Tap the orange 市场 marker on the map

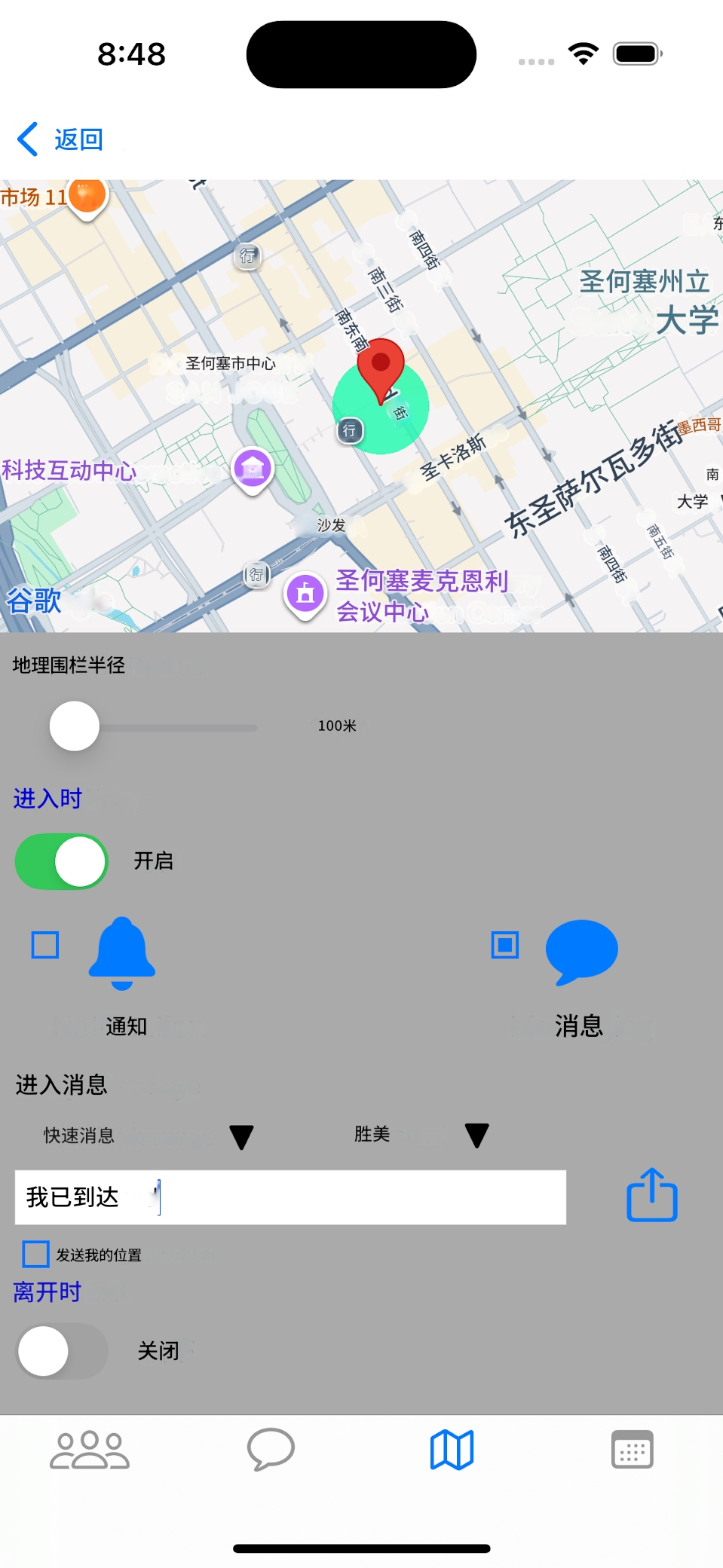[87, 194]
